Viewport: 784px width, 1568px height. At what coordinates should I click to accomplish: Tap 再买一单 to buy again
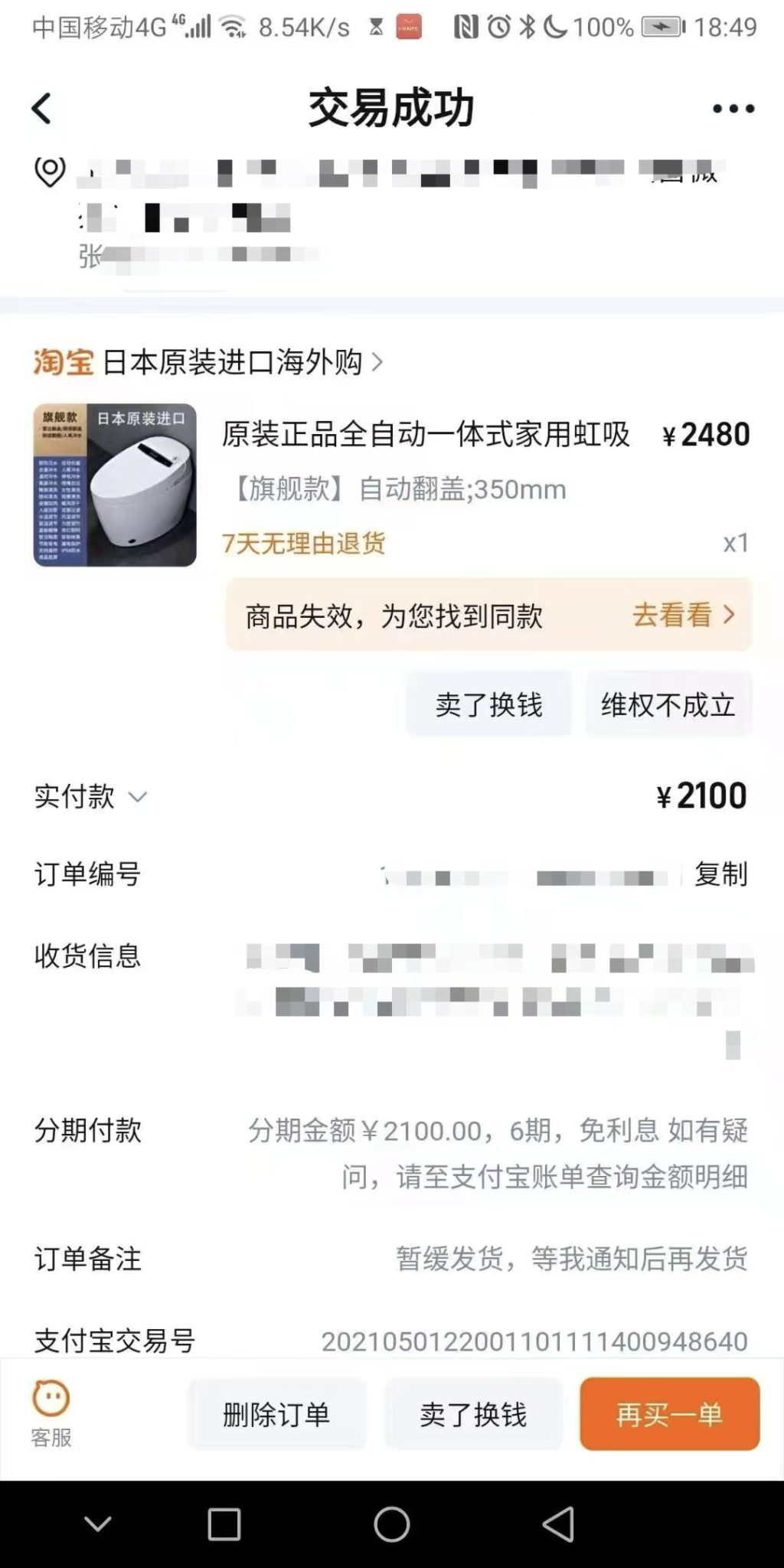coord(669,1414)
